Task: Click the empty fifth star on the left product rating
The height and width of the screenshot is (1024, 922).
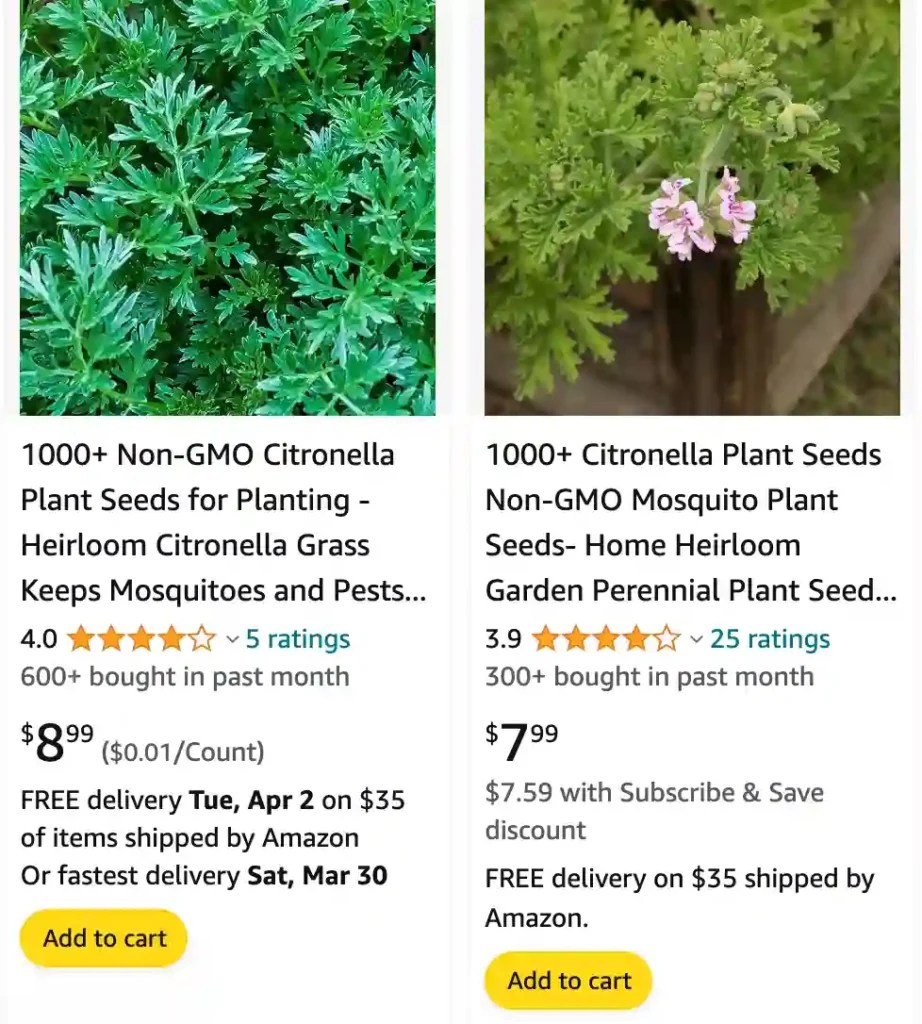Action: pos(200,638)
